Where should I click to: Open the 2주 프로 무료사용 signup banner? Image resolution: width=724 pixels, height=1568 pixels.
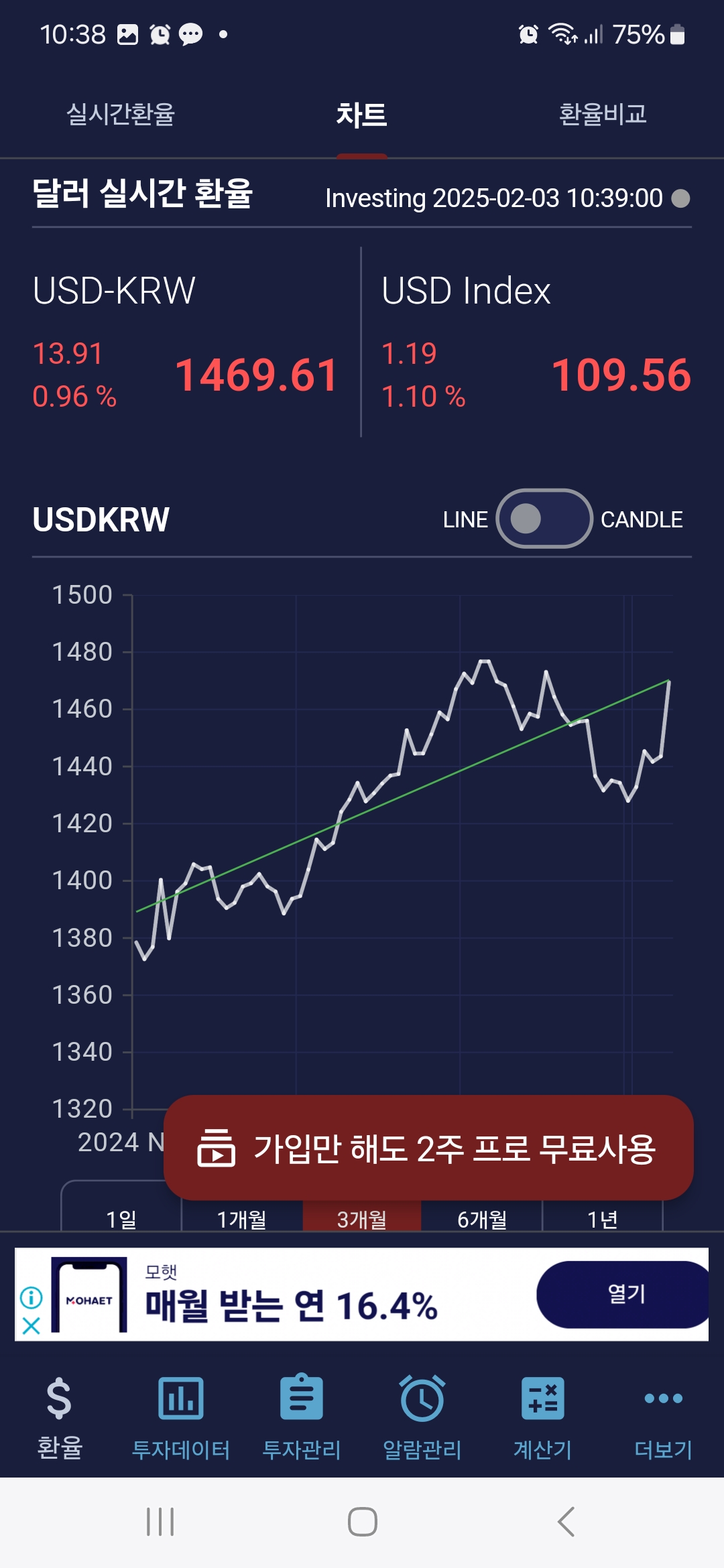click(x=428, y=1147)
